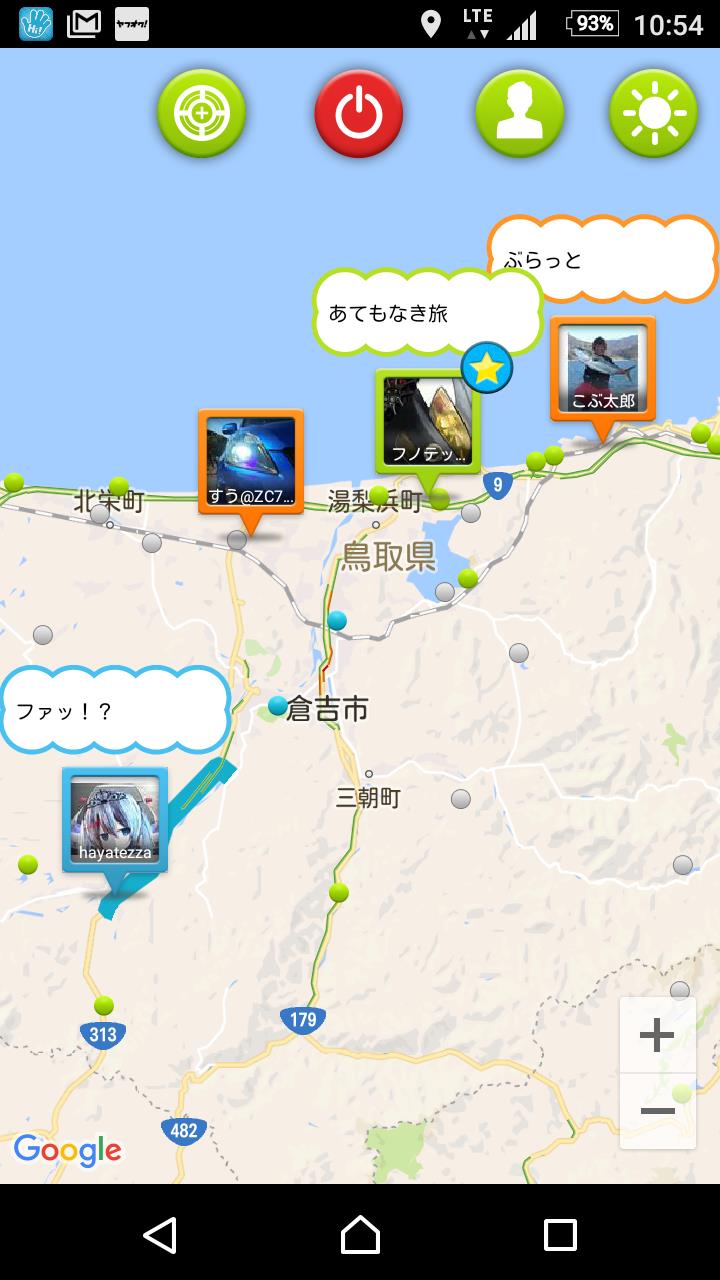The height and width of the screenshot is (1280, 720).
Task: Go to the home screen
Action: (x=360, y=1234)
